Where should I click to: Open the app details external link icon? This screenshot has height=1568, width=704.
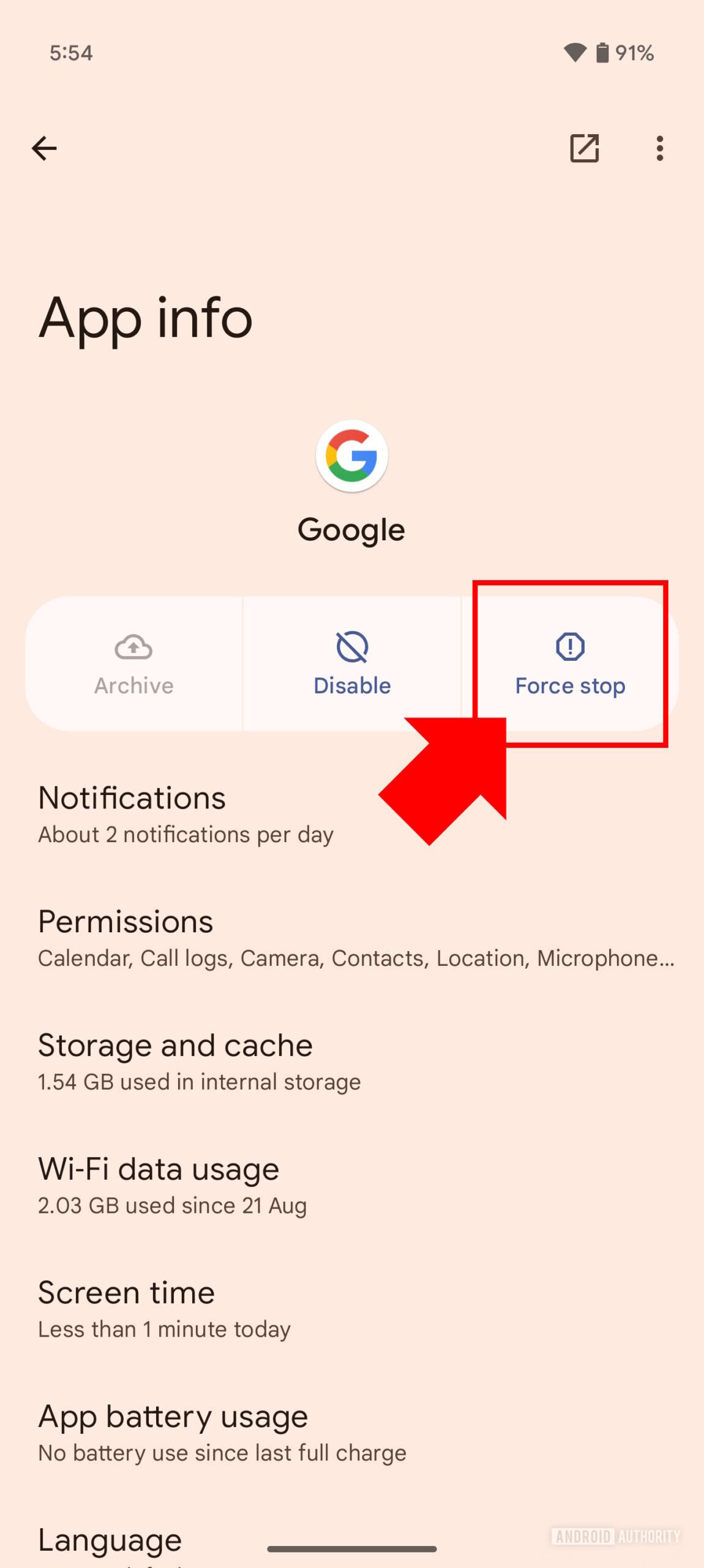tap(584, 148)
